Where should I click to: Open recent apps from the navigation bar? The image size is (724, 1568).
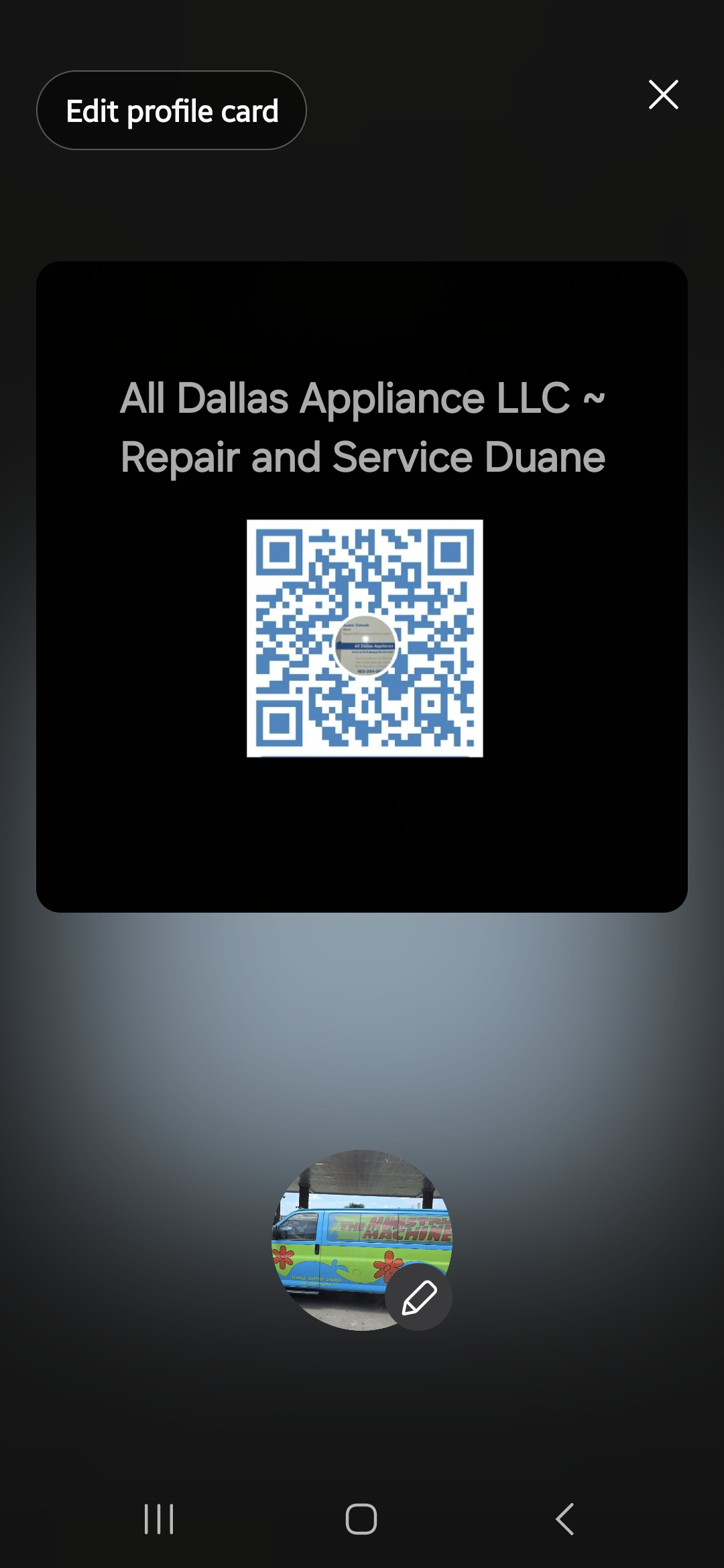click(159, 1518)
